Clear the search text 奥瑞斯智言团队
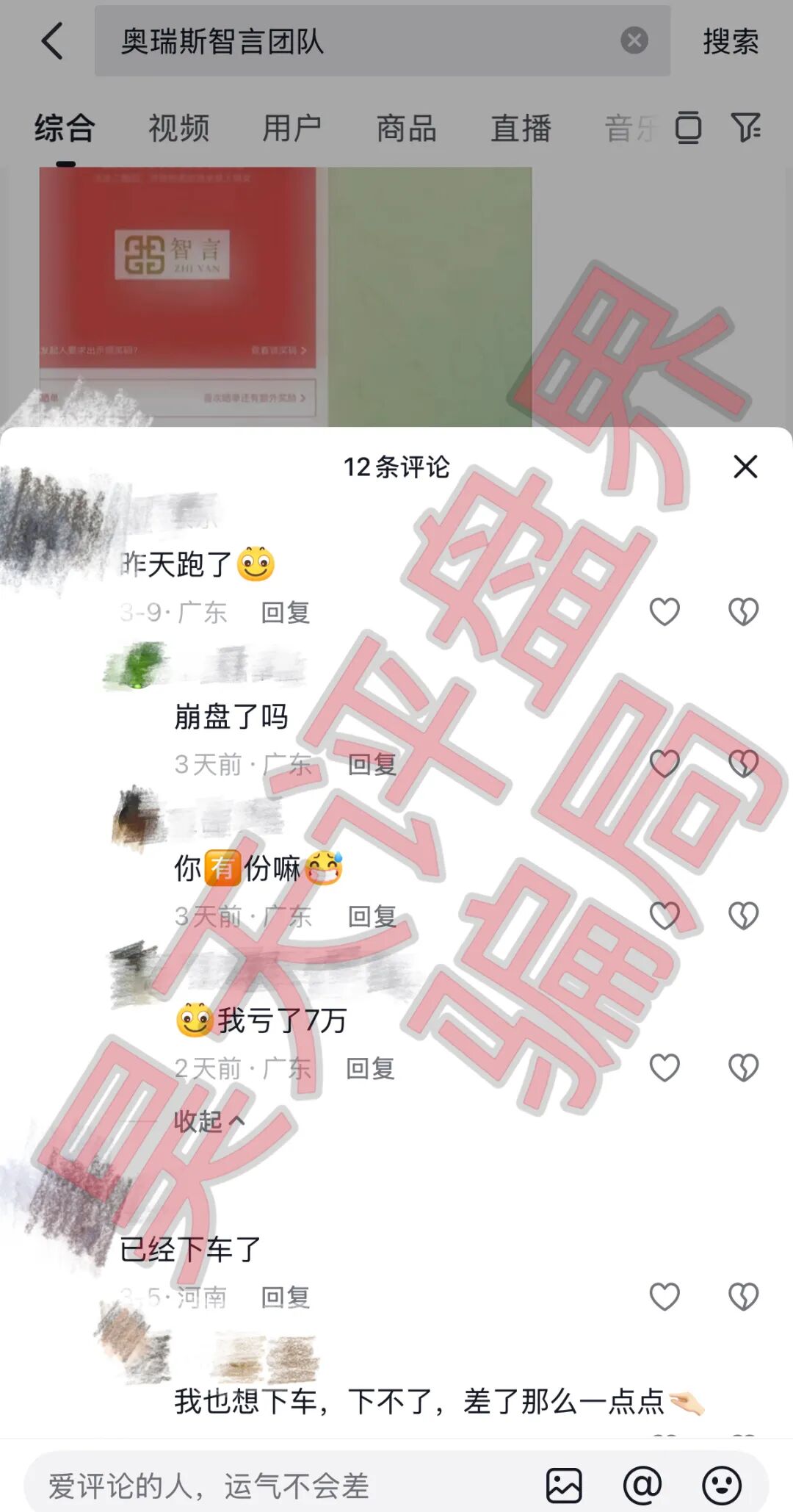 point(634,40)
